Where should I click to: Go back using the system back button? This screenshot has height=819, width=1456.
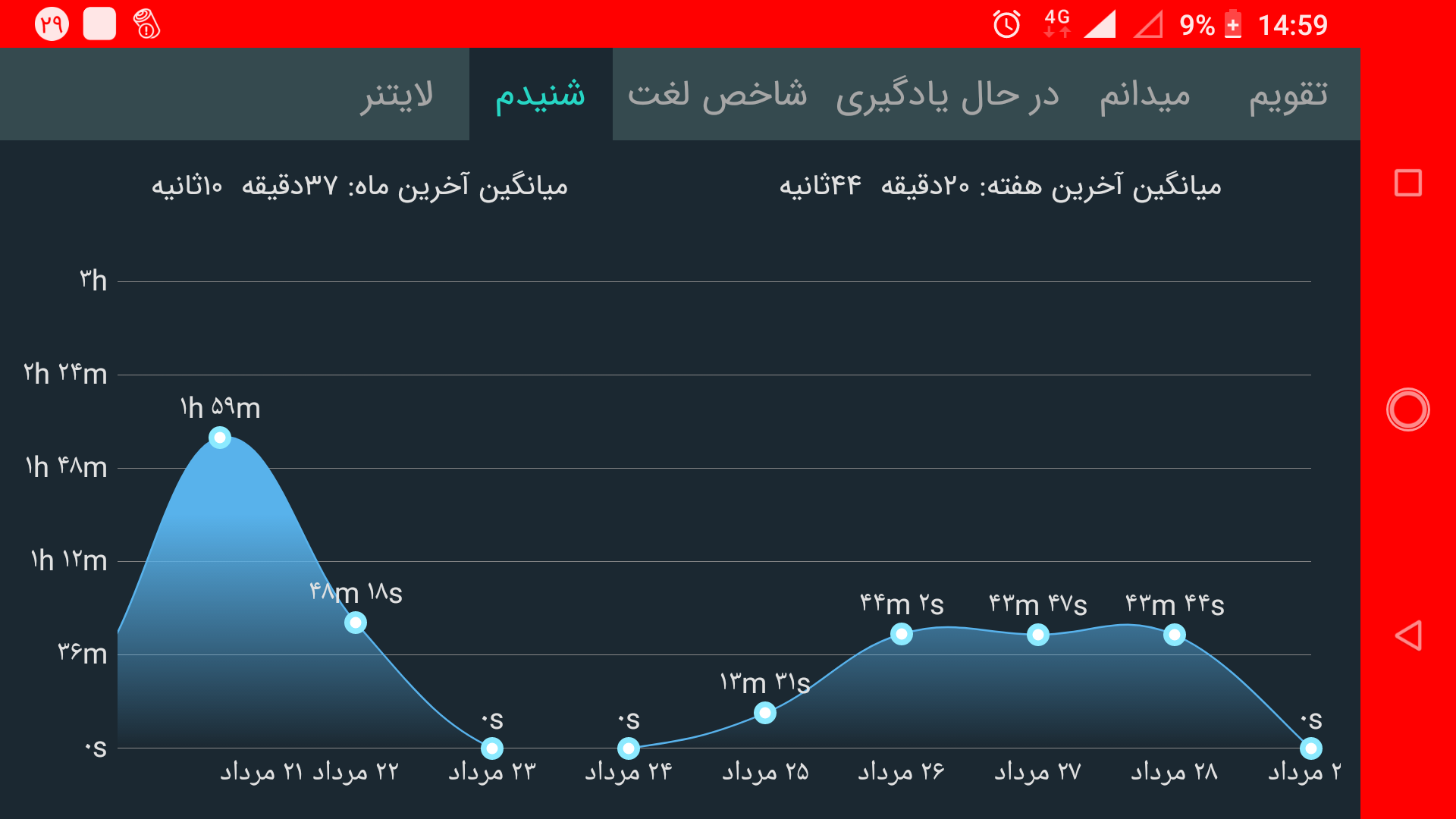[x=1408, y=635]
